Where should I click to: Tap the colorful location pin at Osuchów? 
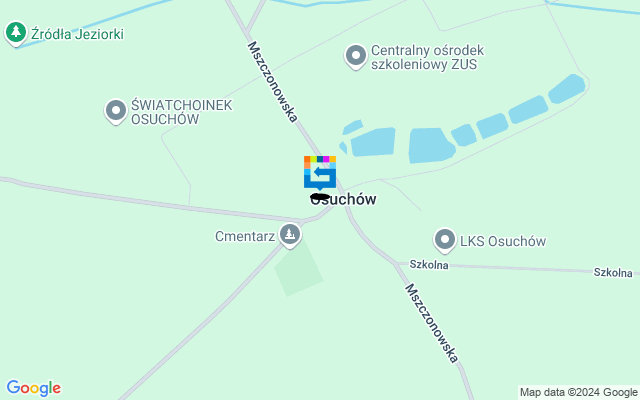(320, 172)
